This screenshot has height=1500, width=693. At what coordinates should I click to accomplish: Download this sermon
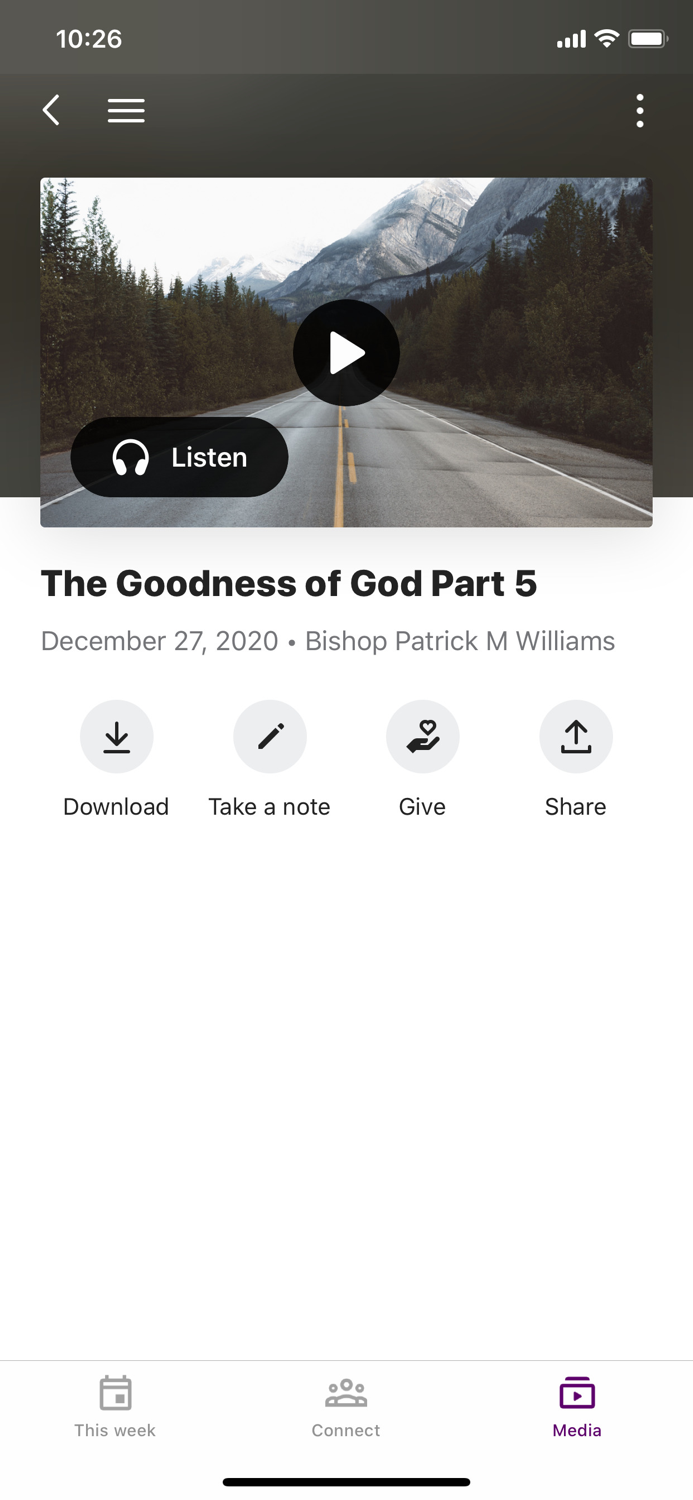(116, 737)
